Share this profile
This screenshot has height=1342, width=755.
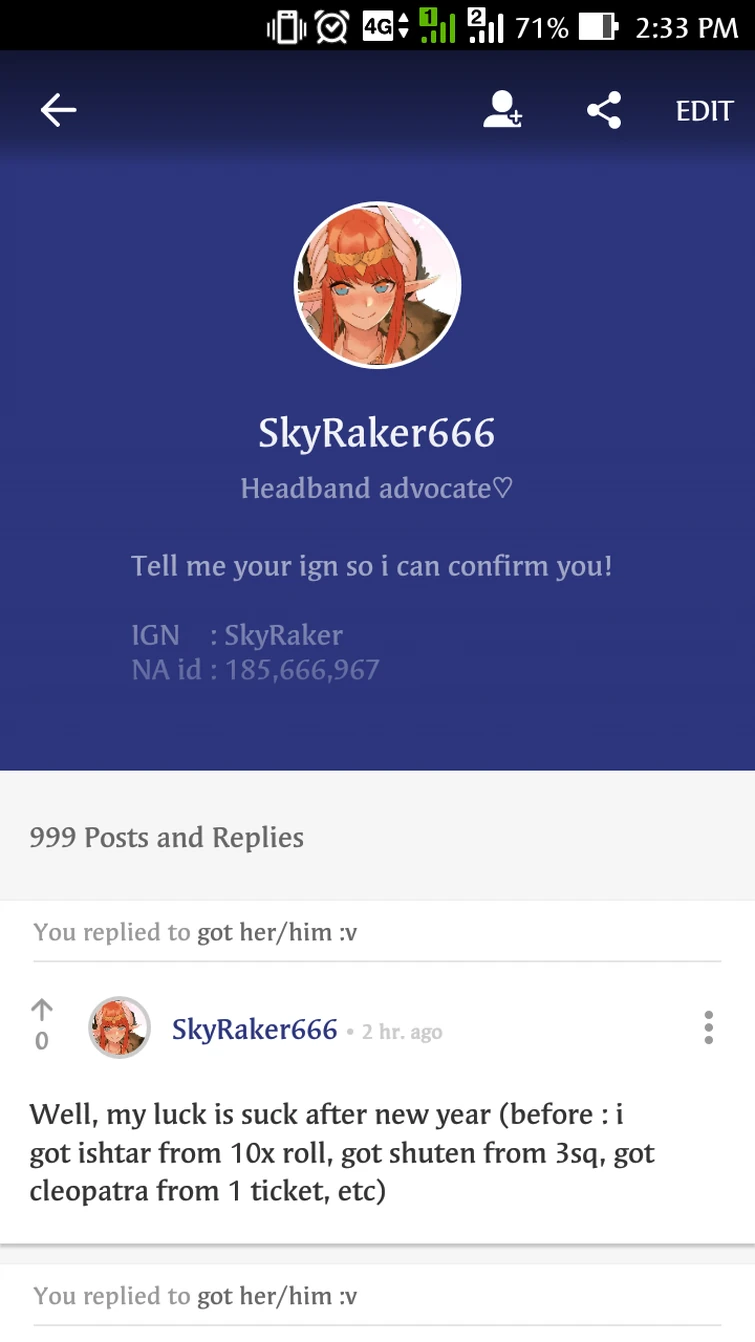click(x=604, y=110)
